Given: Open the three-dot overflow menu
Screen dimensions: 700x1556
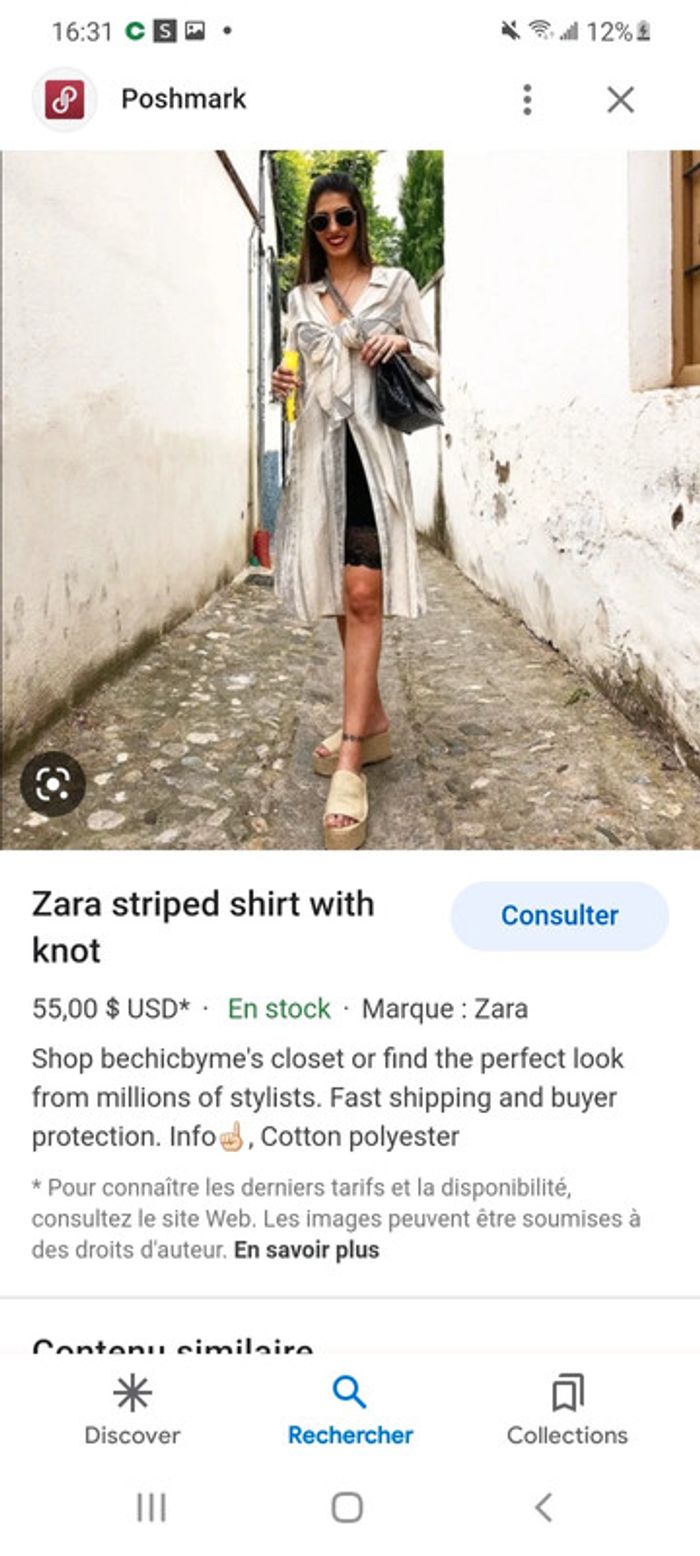Looking at the screenshot, I should pos(527,99).
